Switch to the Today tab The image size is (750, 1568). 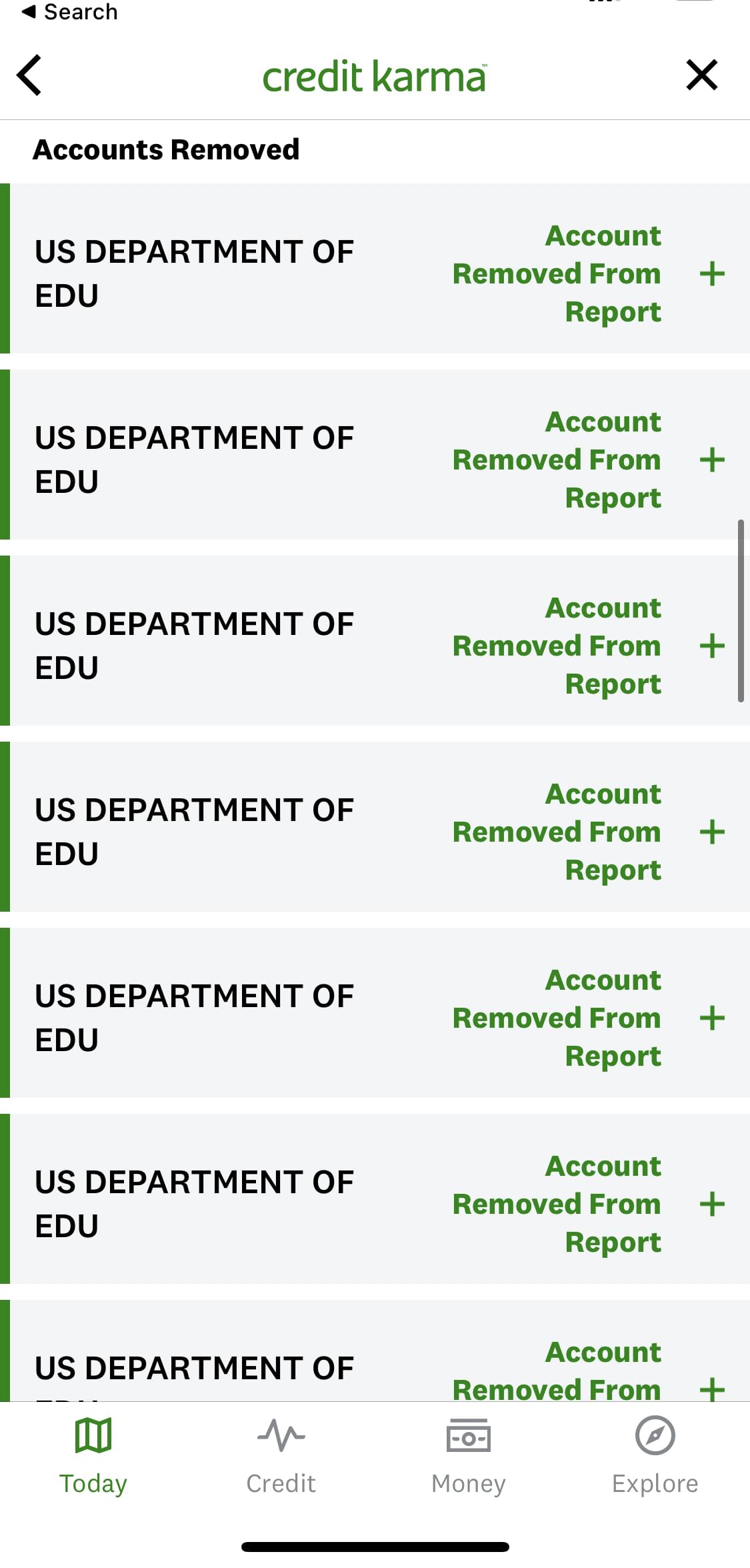click(x=93, y=1455)
